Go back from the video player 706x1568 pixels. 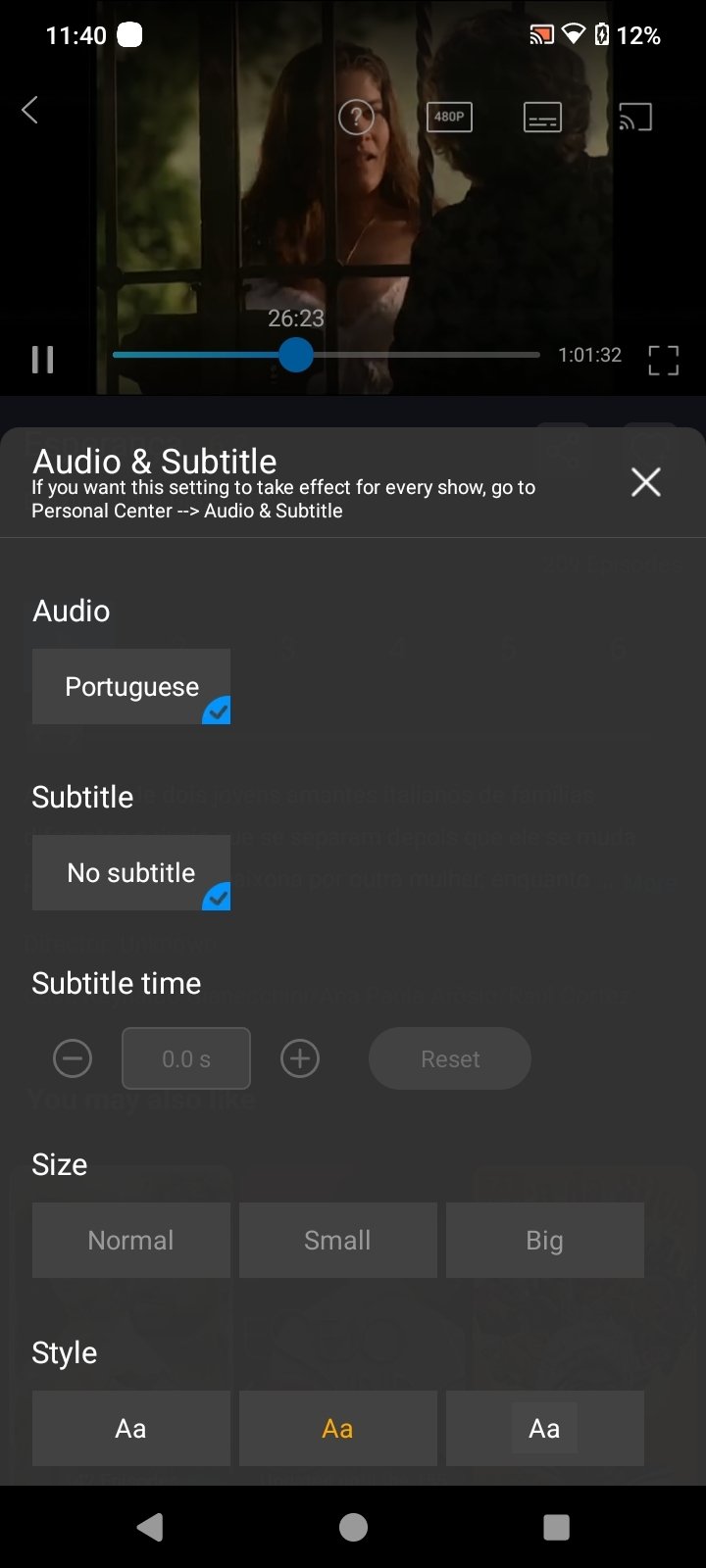click(30, 110)
